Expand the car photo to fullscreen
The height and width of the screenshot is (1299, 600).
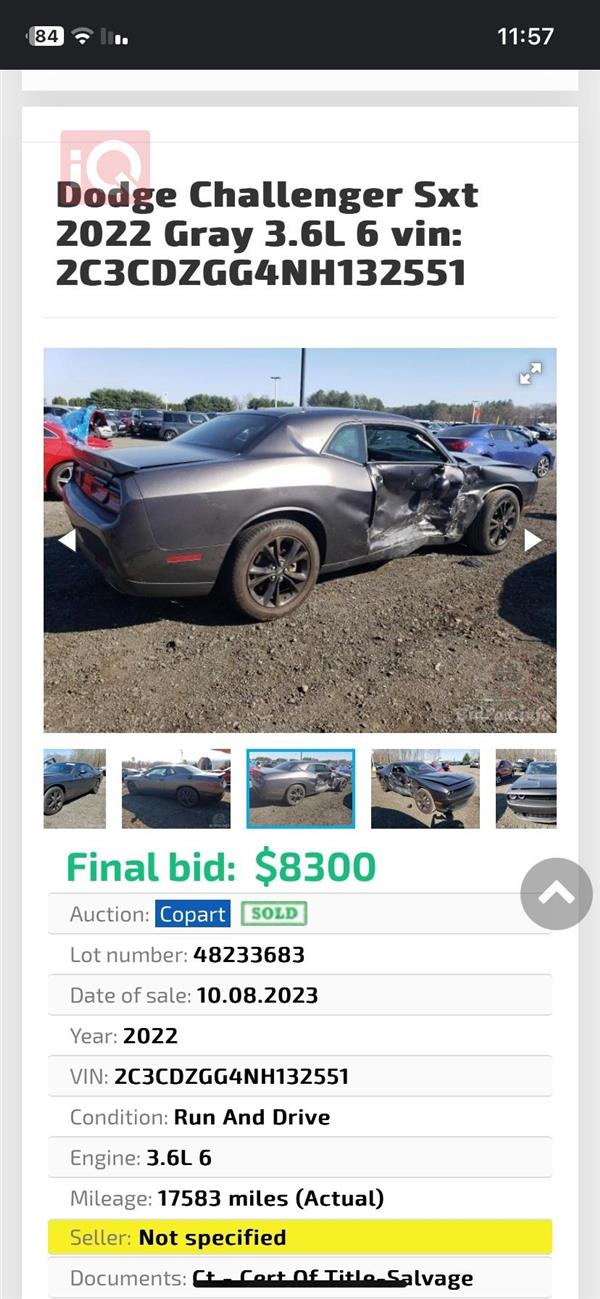point(530,373)
